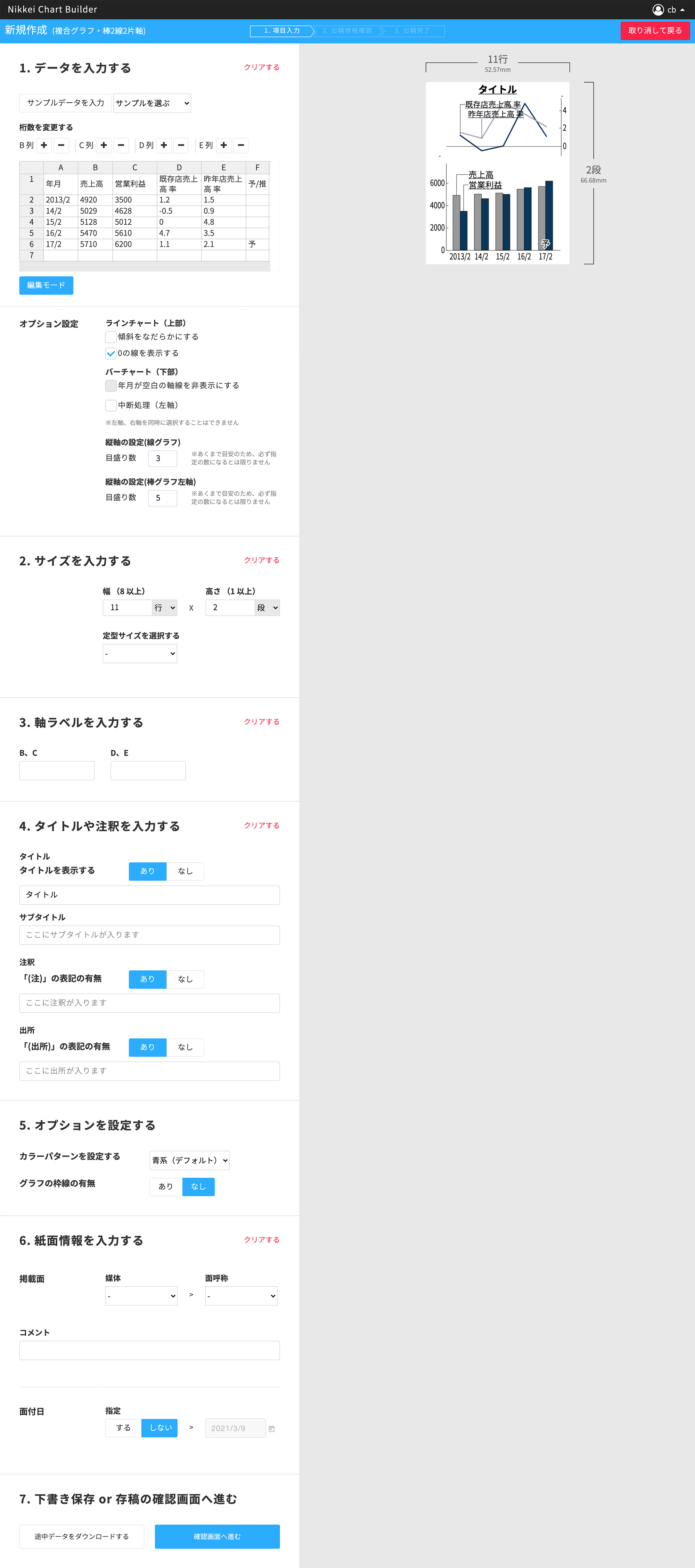Tap the サンプルデータを入力 button

[66, 103]
